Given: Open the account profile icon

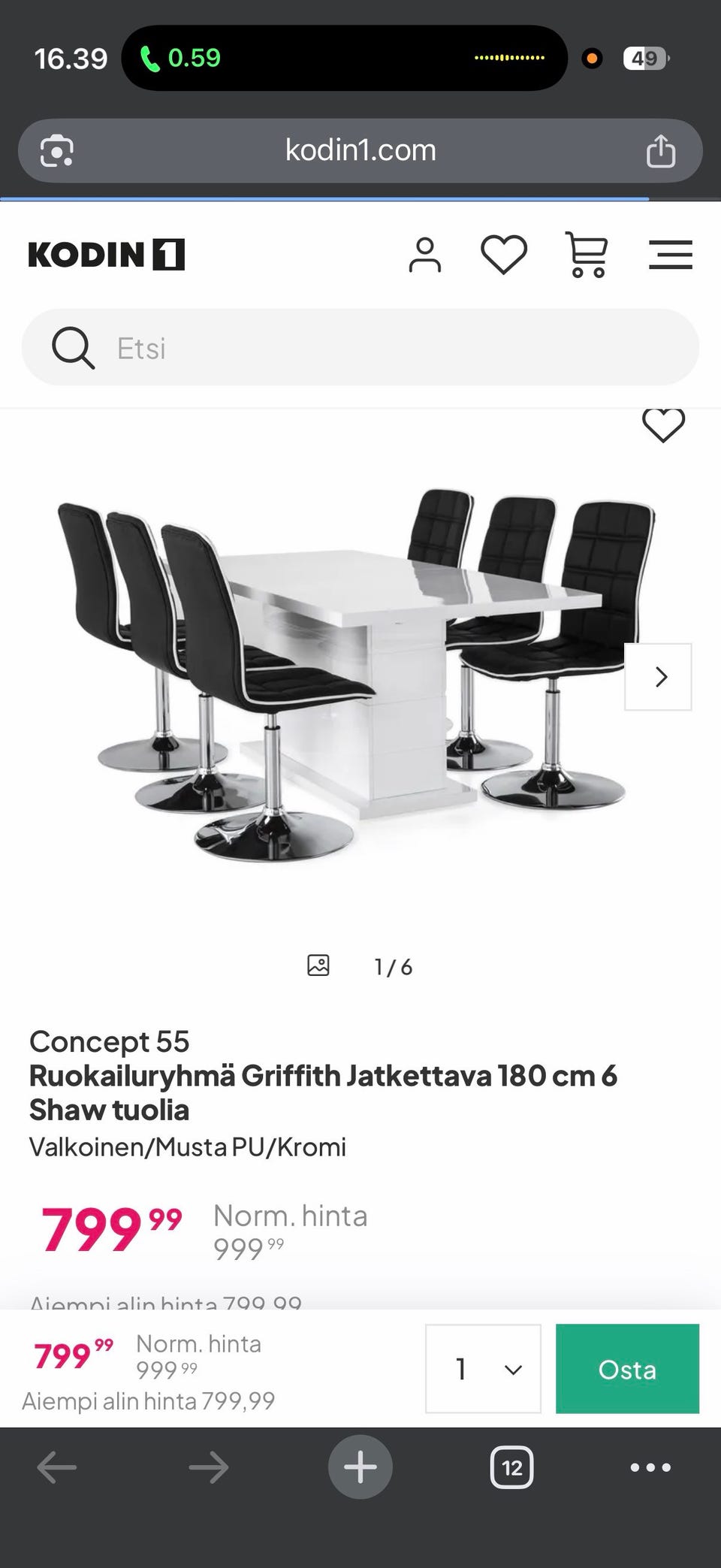Looking at the screenshot, I should (424, 255).
